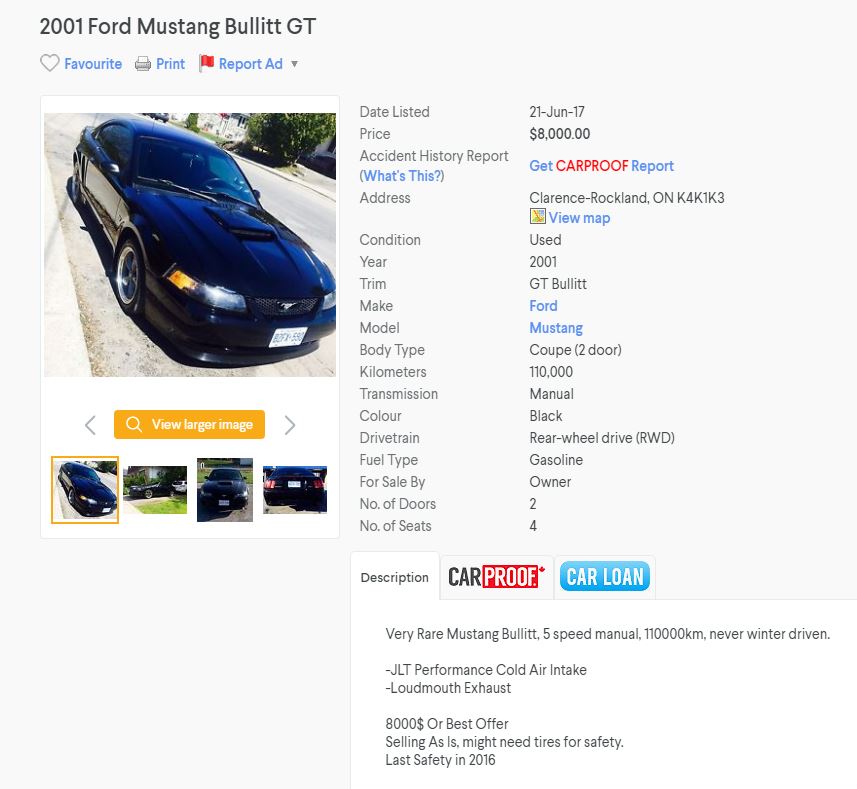This screenshot has width=857, height=789.
Task: View map for Clarence-Rockland address
Action: pyautogui.click(x=578, y=218)
